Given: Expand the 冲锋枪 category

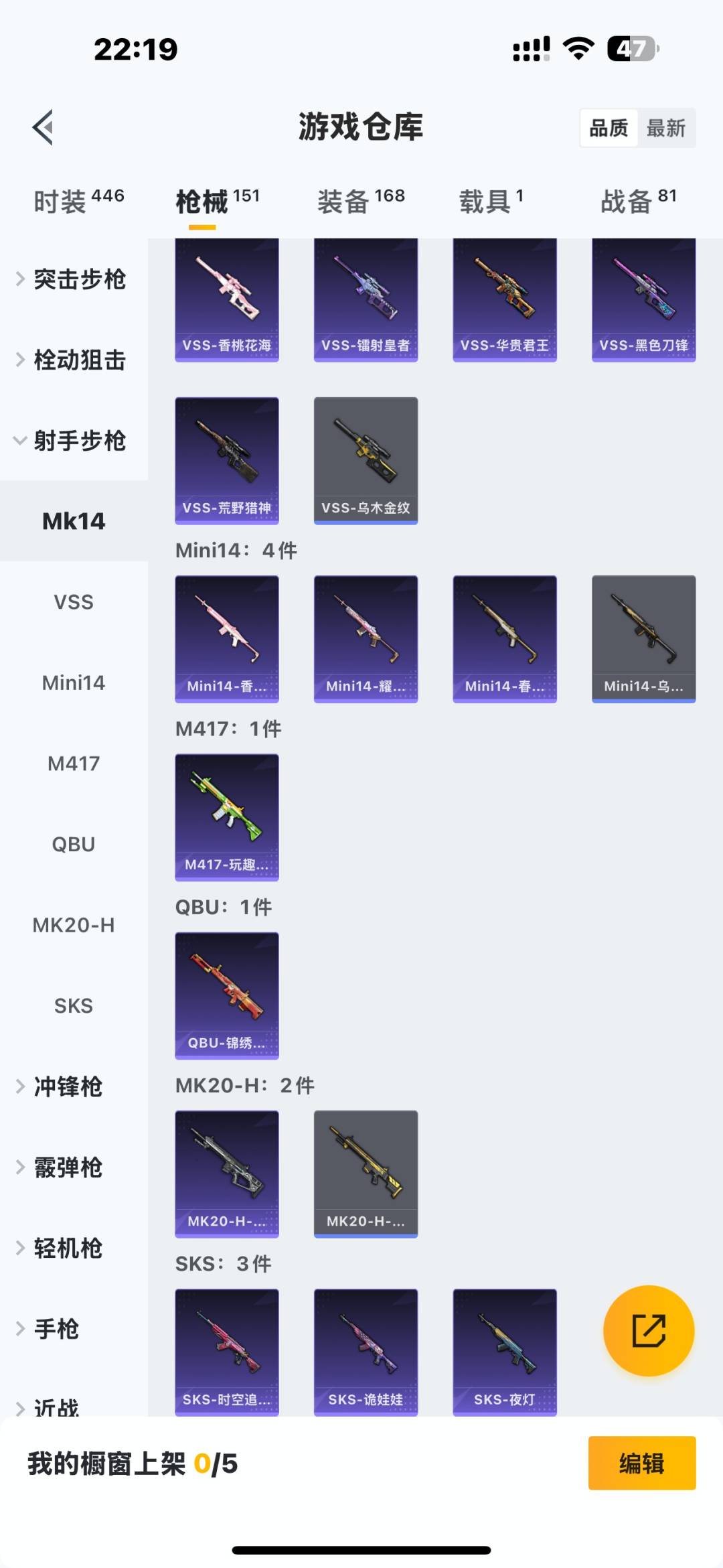Looking at the screenshot, I should 67,1086.
